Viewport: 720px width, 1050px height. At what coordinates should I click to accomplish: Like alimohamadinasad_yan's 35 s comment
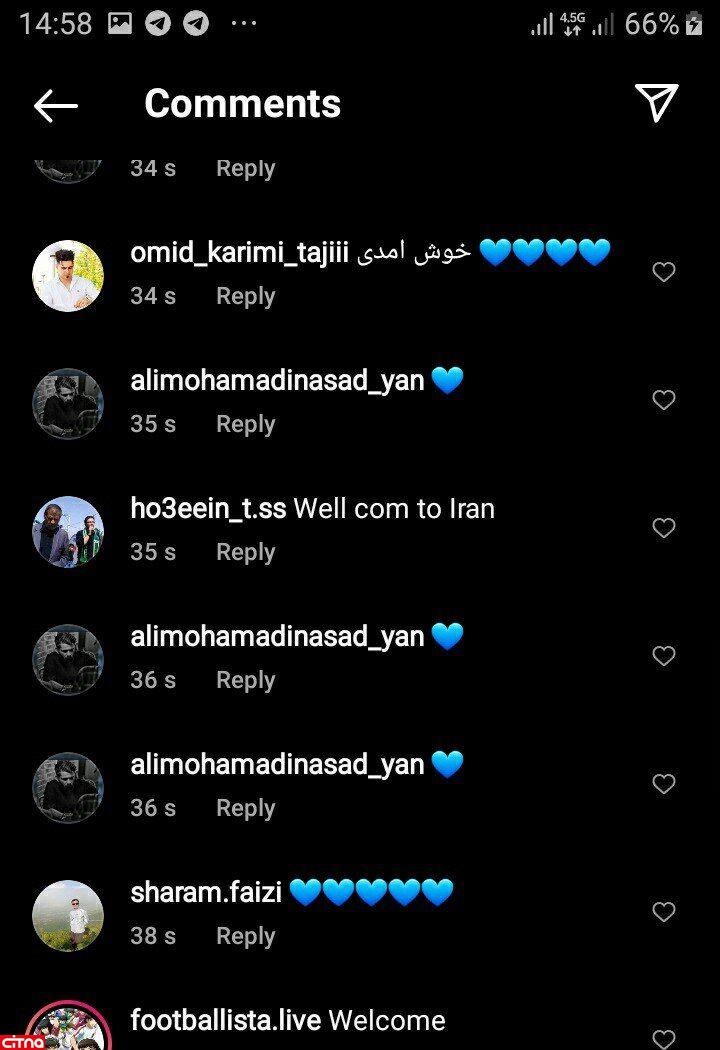tap(664, 400)
